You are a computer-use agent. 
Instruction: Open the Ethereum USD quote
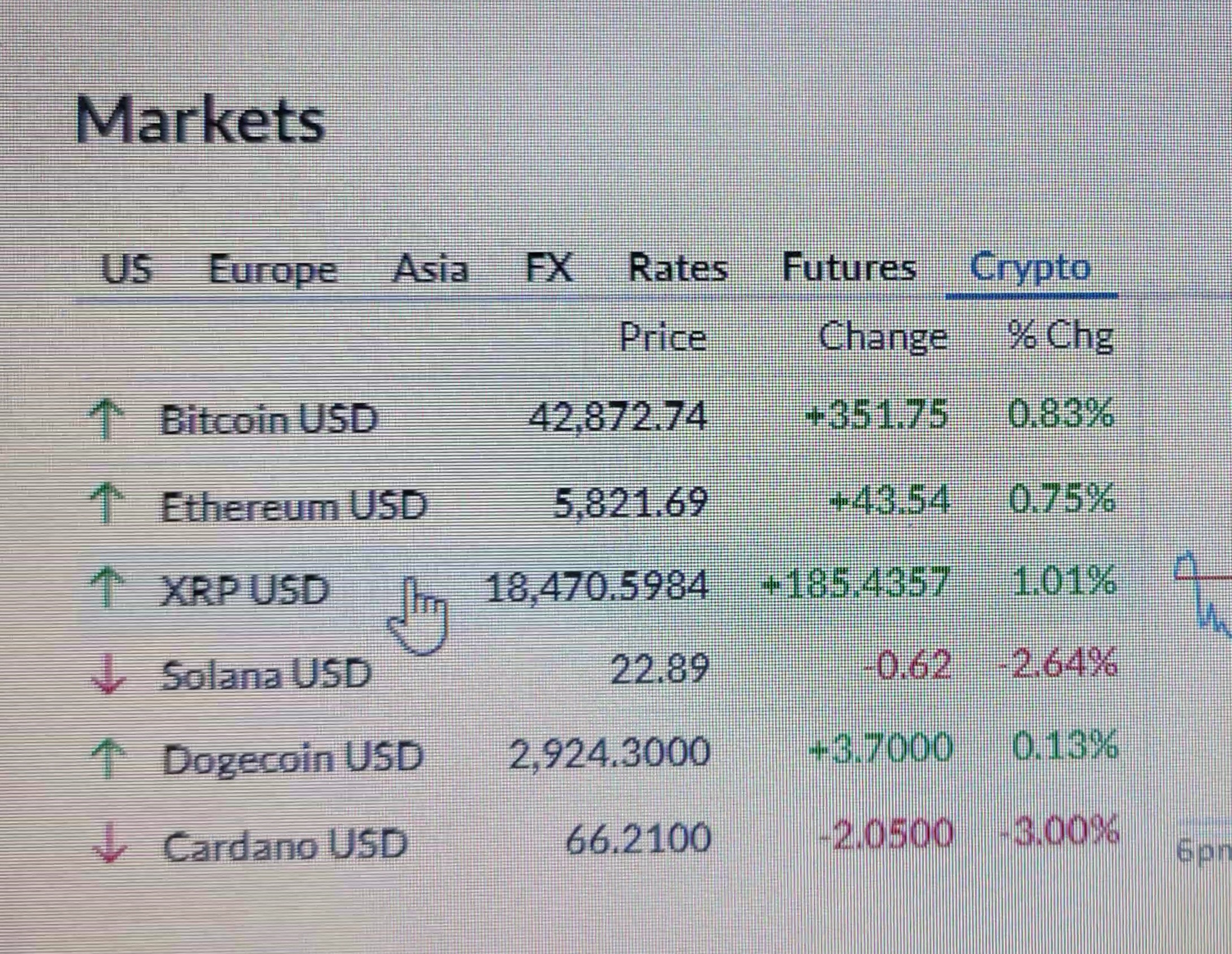(293, 506)
